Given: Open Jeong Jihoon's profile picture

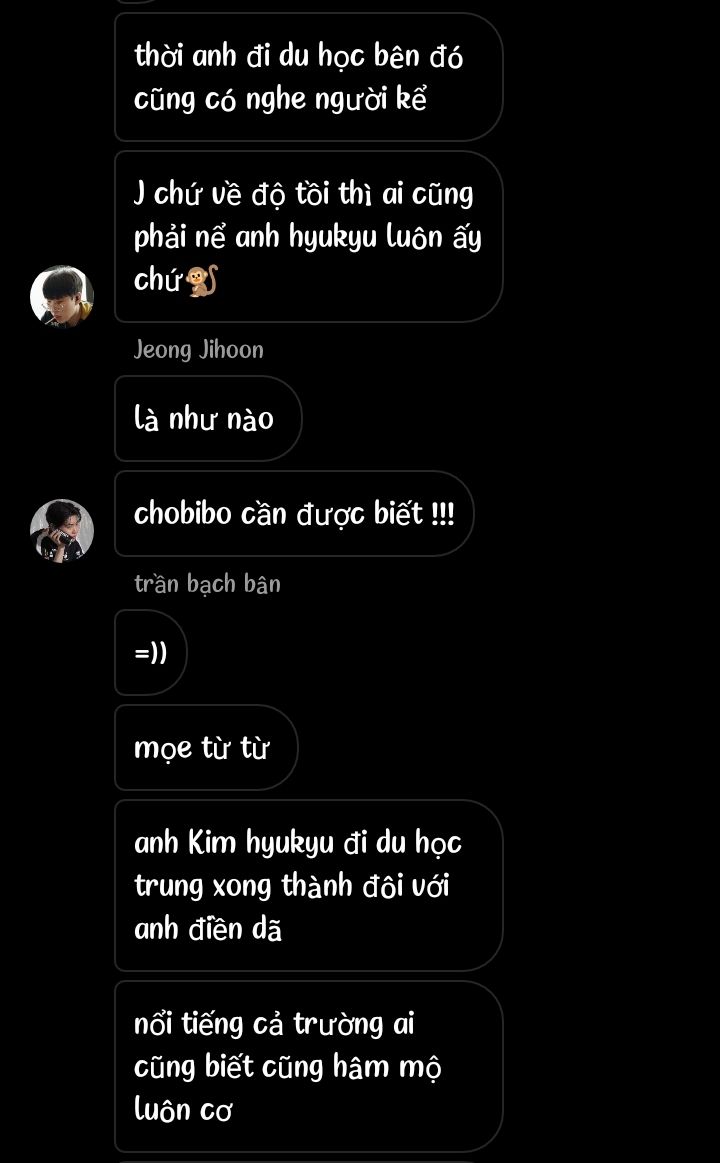Looking at the screenshot, I should (62, 530).
